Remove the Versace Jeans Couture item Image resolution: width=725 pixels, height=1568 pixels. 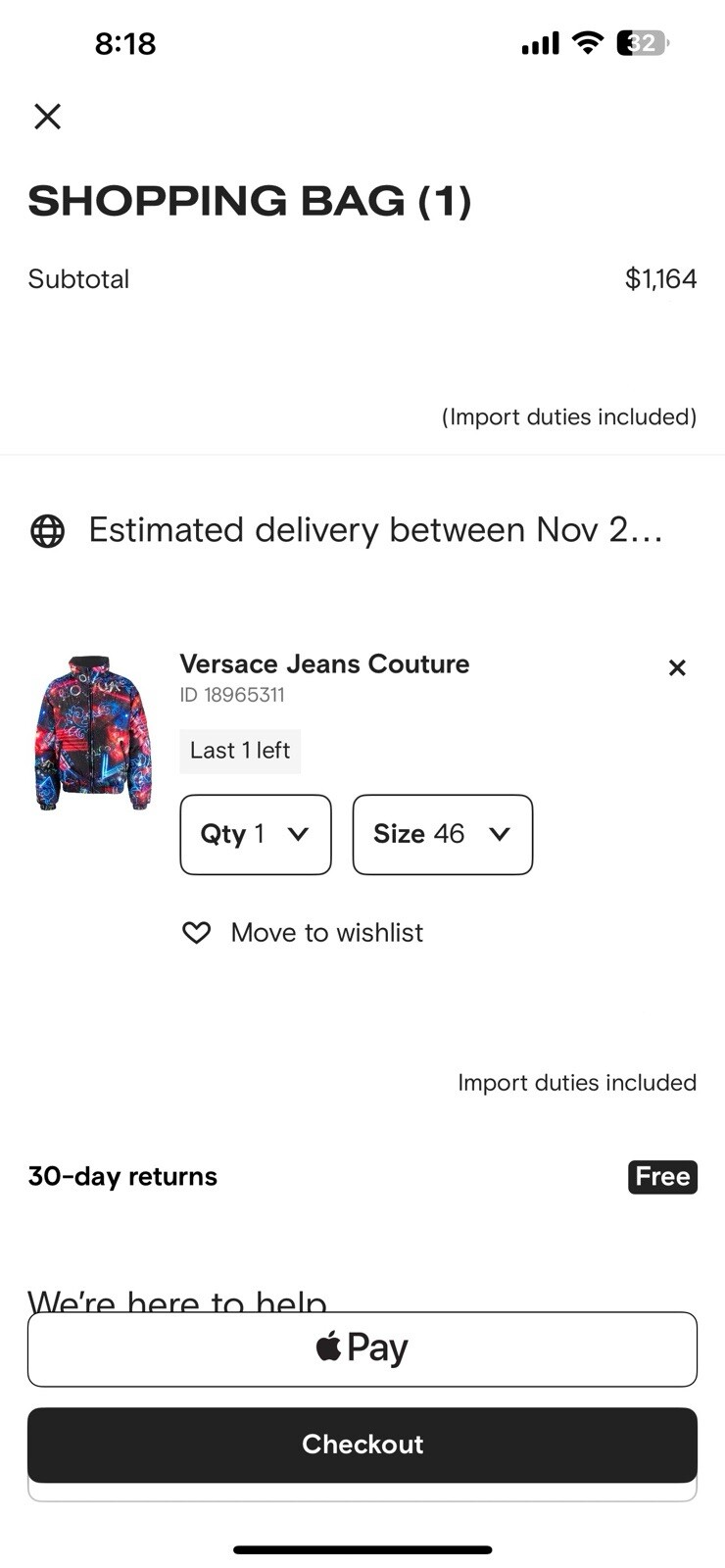coord(677,667)
